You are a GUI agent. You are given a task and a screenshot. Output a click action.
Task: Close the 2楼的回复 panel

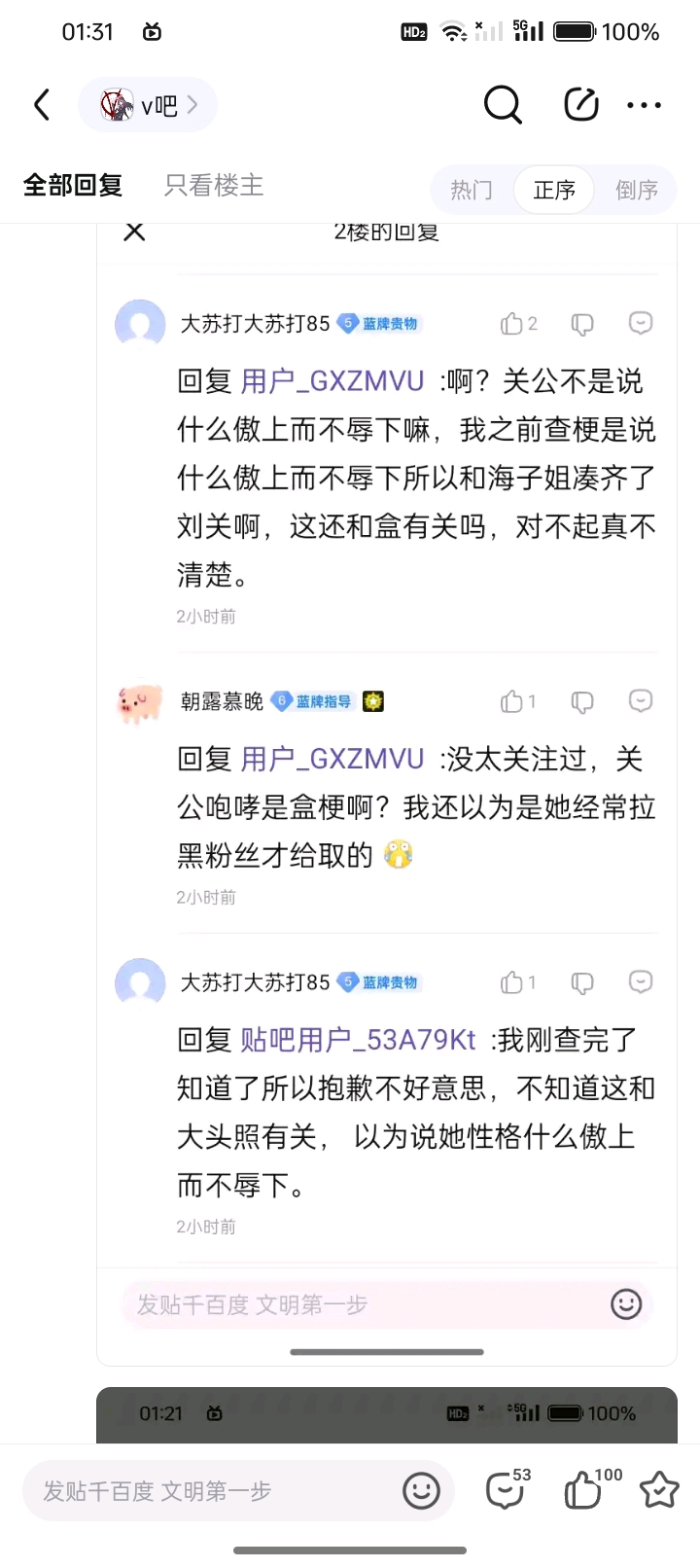point(134,232)
